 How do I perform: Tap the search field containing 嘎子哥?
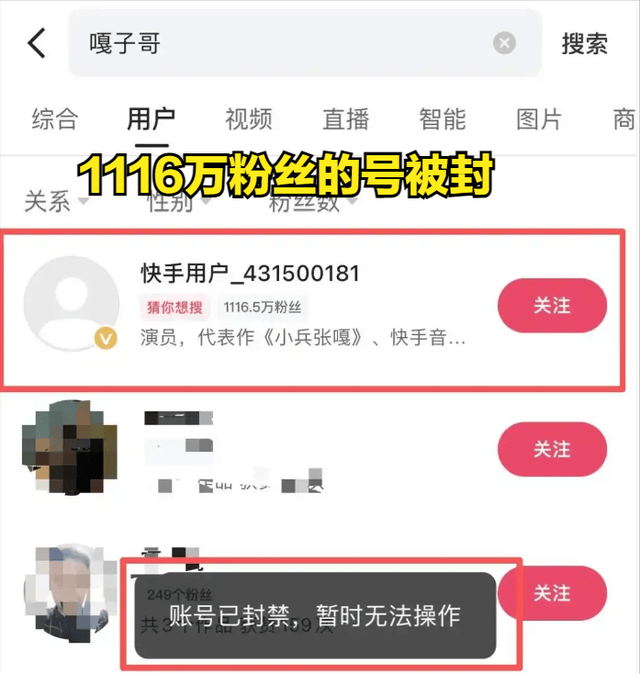coord(280,44)
